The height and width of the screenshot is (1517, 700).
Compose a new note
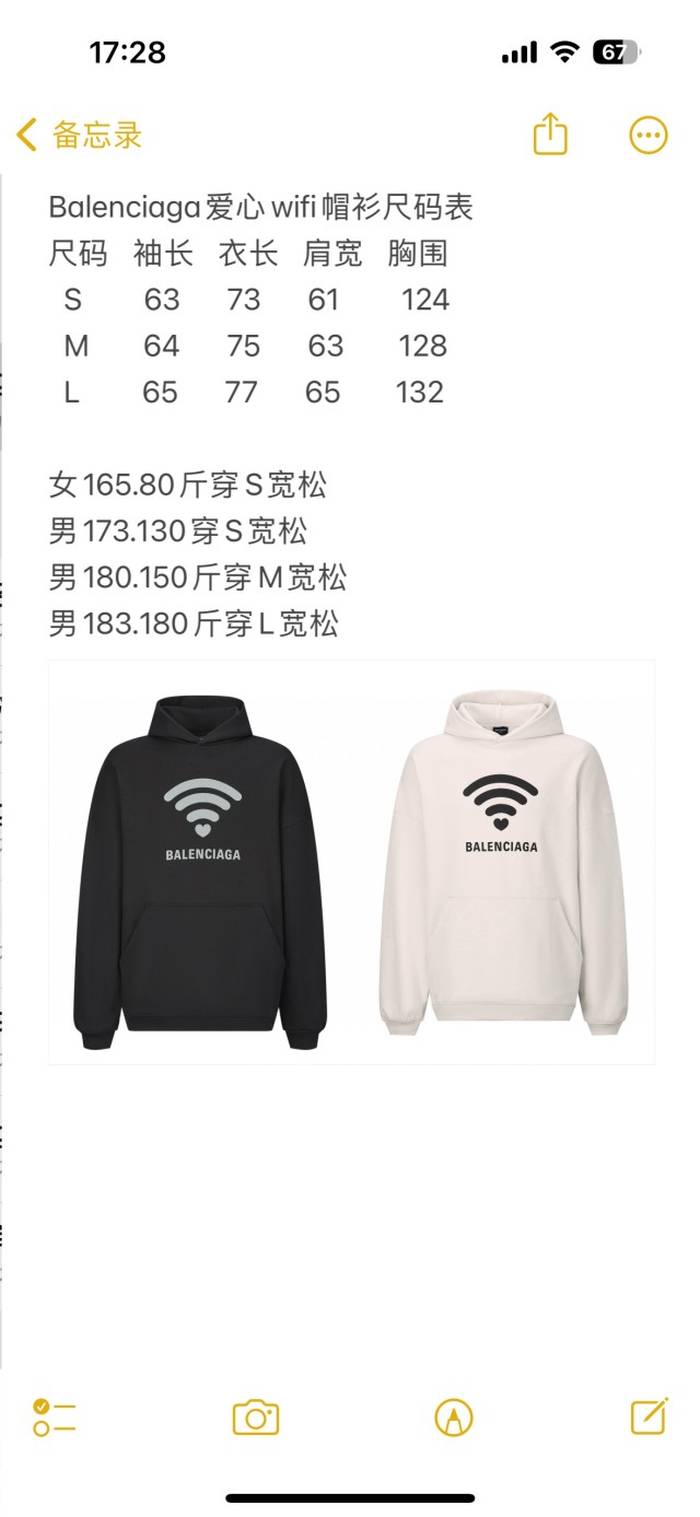(x=649, y=1416)
